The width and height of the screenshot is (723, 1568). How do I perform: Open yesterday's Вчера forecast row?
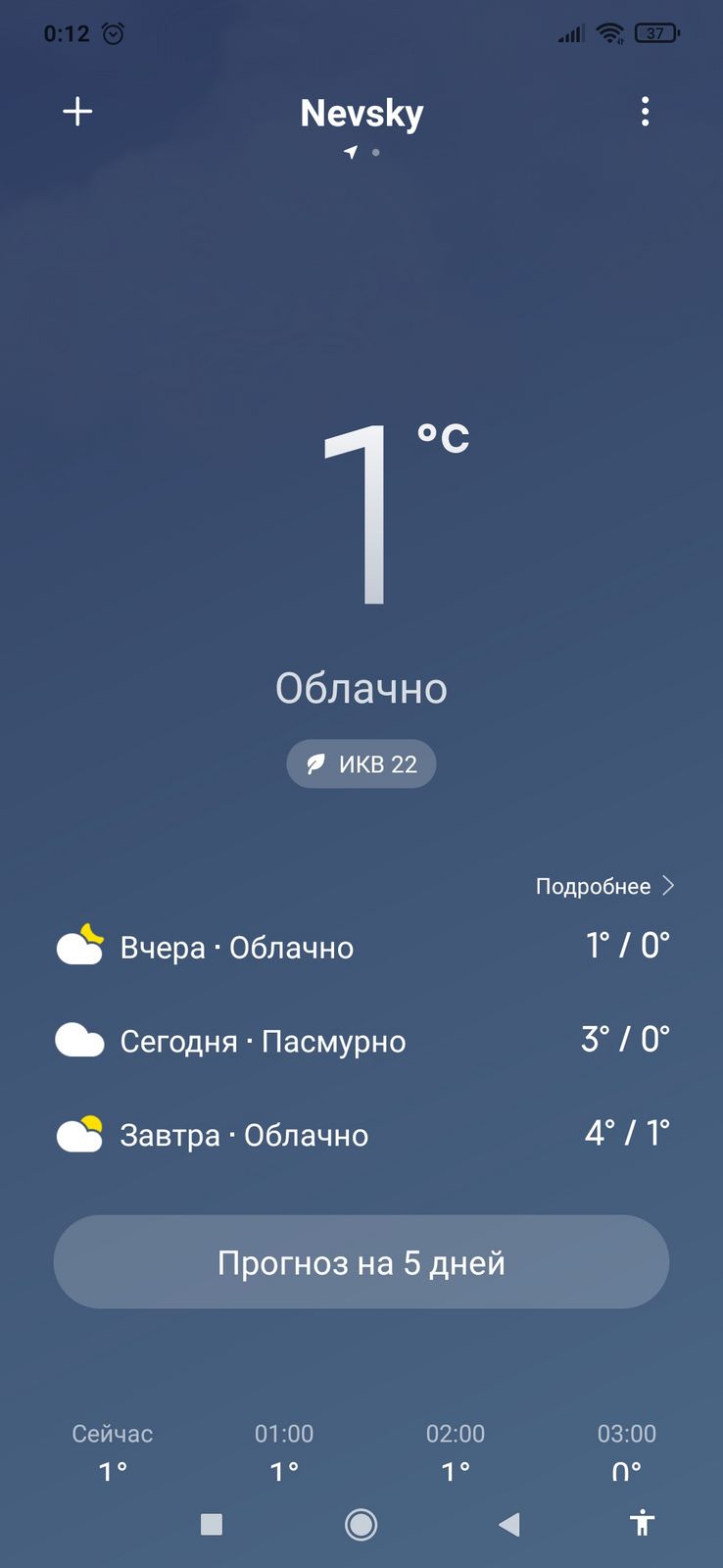[x=361, y=947]
